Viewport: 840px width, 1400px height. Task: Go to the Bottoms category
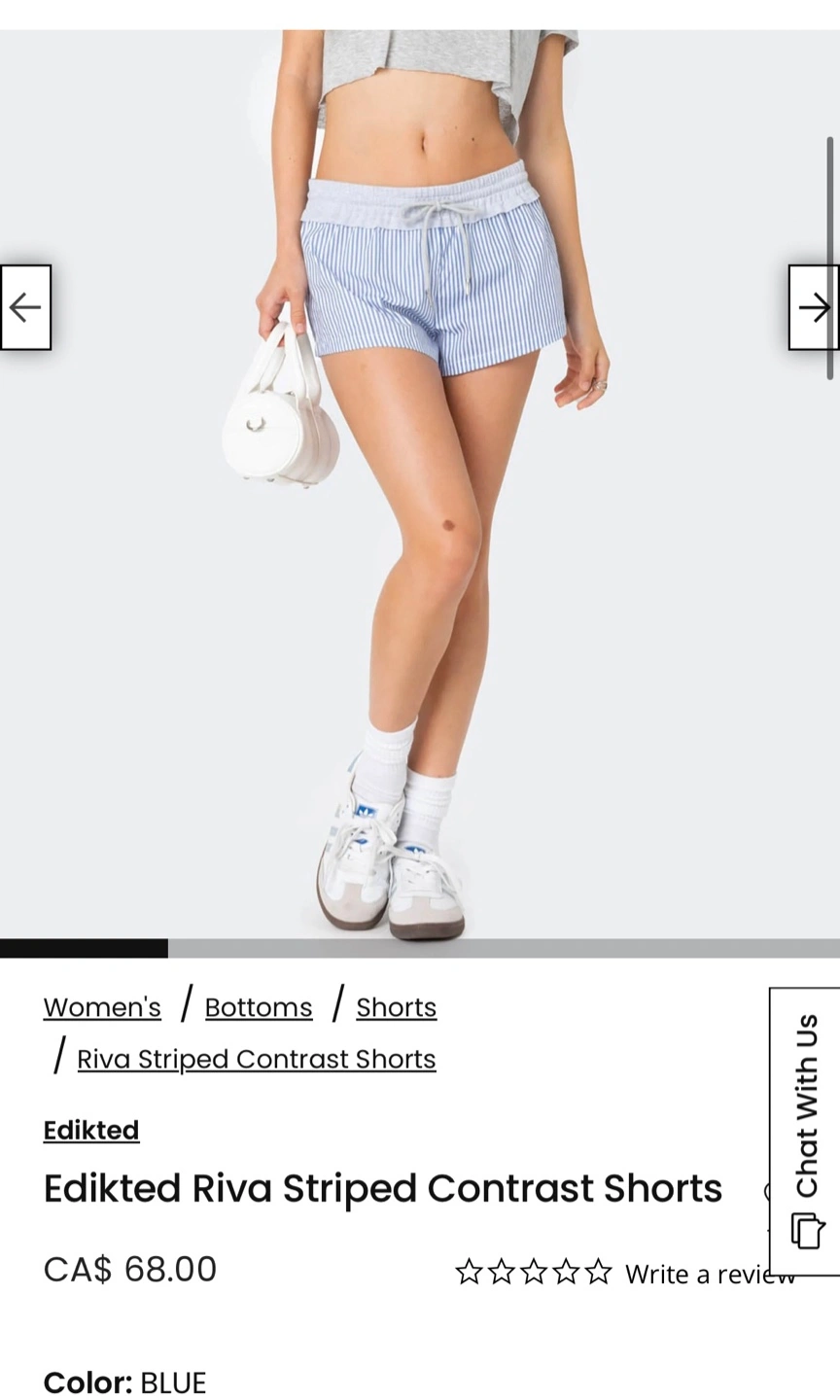click(x=259, y=1007)
